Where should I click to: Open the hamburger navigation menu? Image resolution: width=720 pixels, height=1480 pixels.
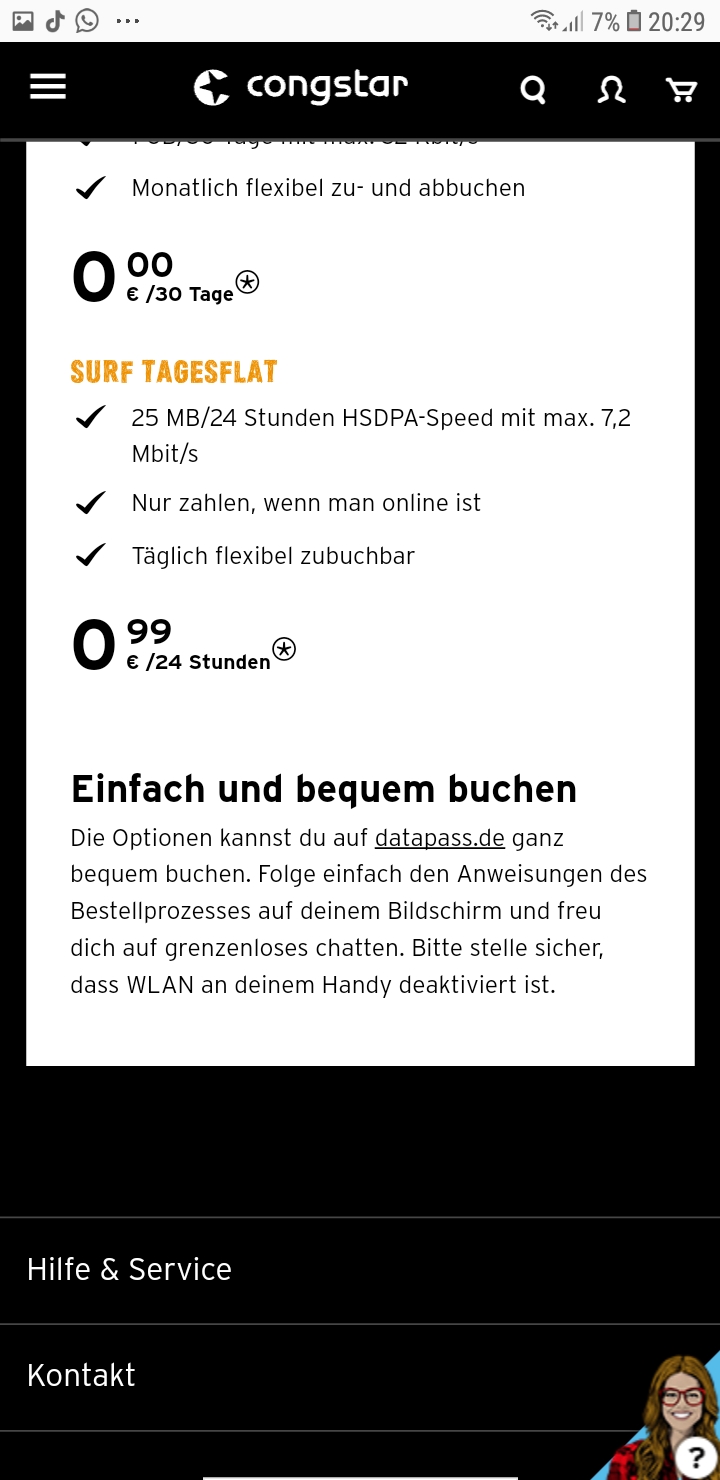tap(48, 88)
